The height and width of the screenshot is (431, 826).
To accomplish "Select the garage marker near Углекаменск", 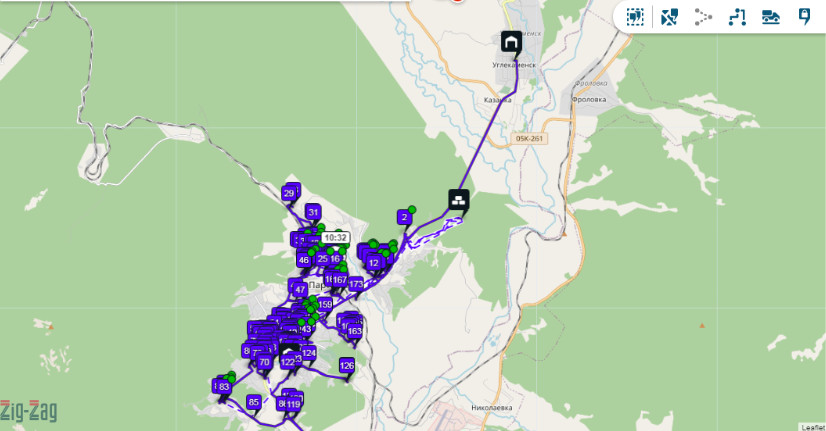I will pos(512,42).
